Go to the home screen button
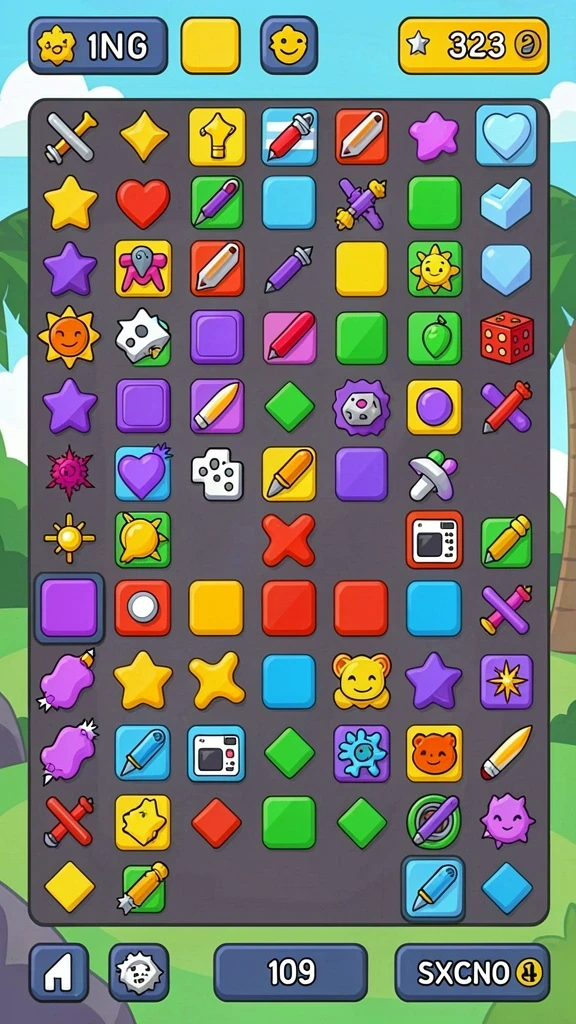 59,972
